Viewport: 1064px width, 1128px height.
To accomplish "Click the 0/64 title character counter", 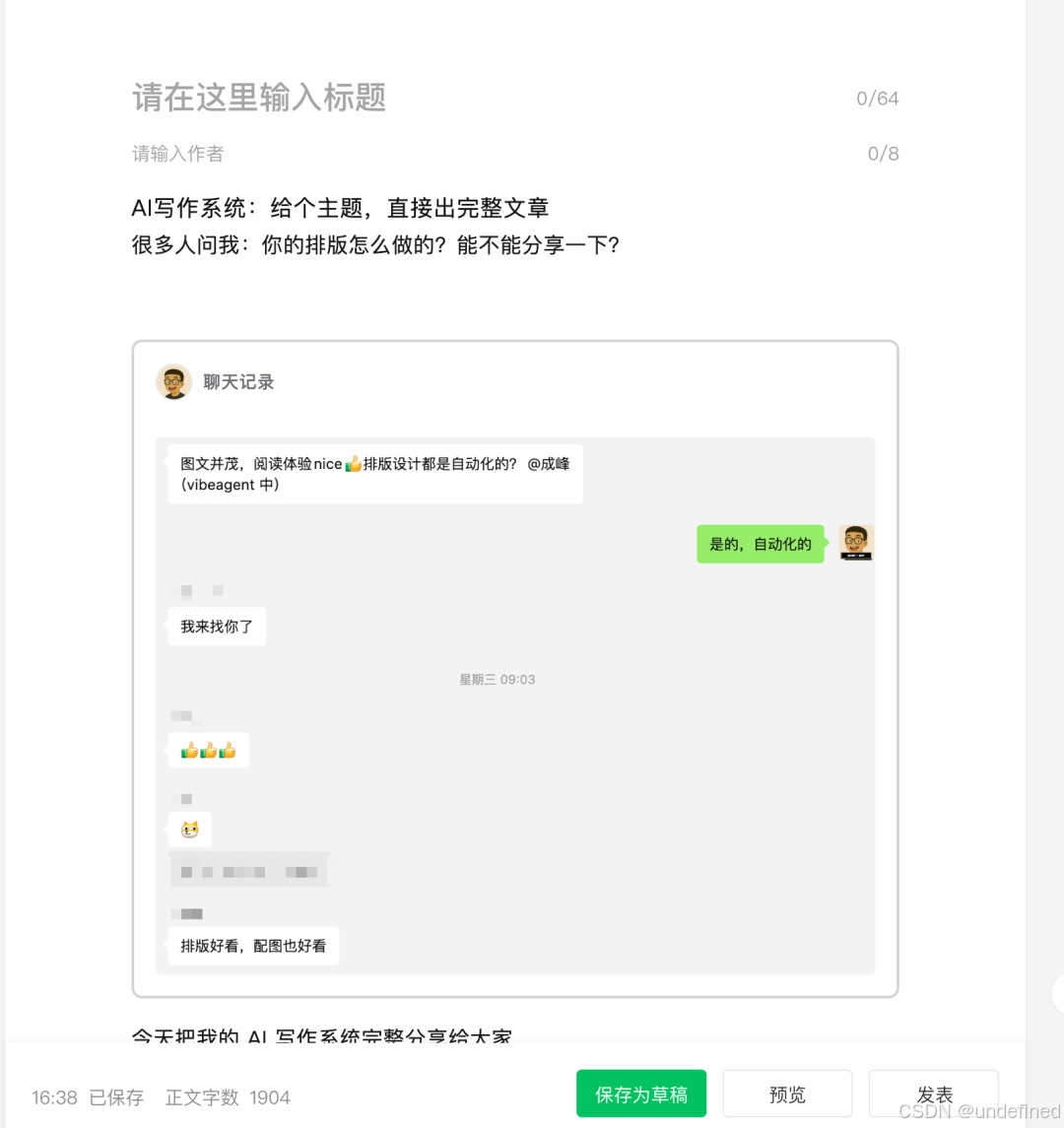I will coord(877,98).
